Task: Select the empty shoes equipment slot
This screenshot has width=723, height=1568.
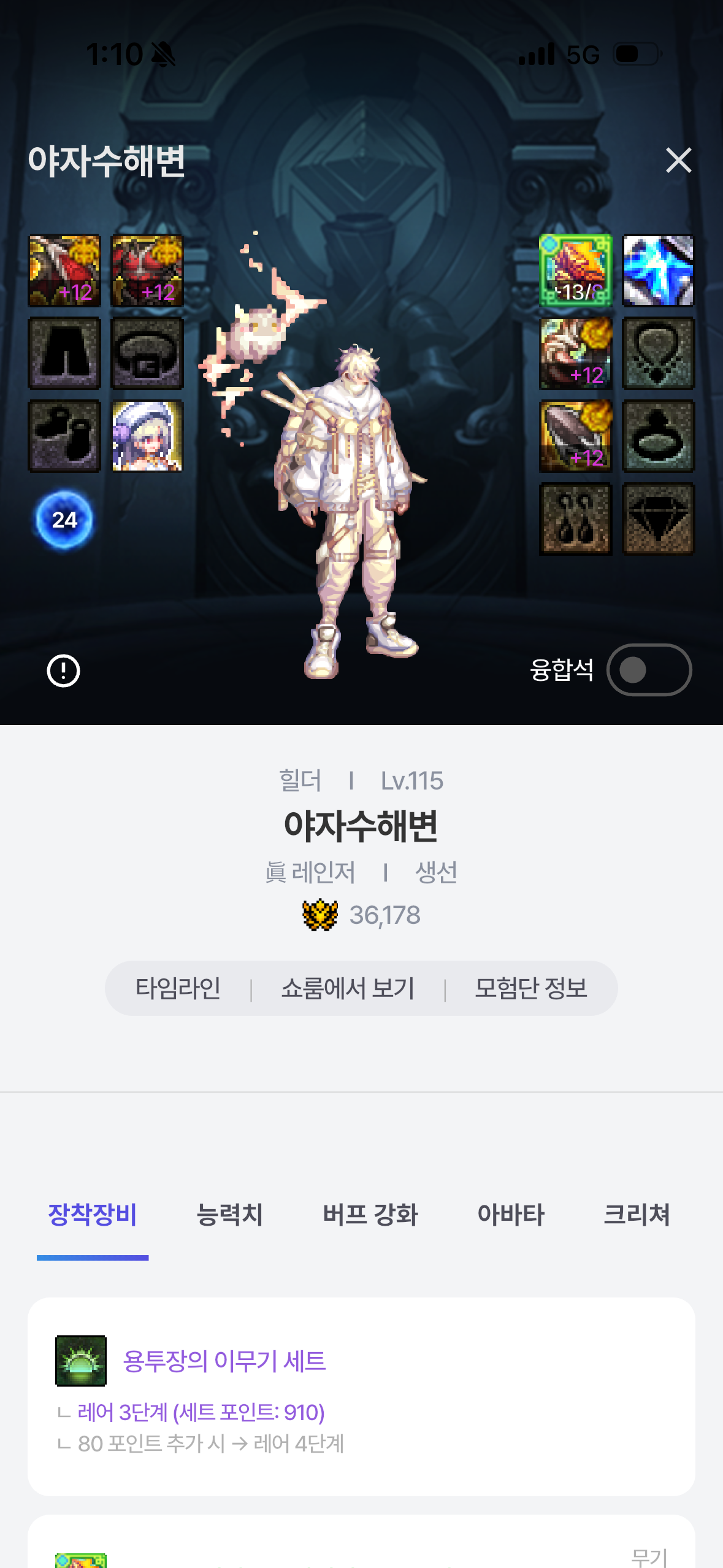Action: pyautogui.click(x=64, y=436)
